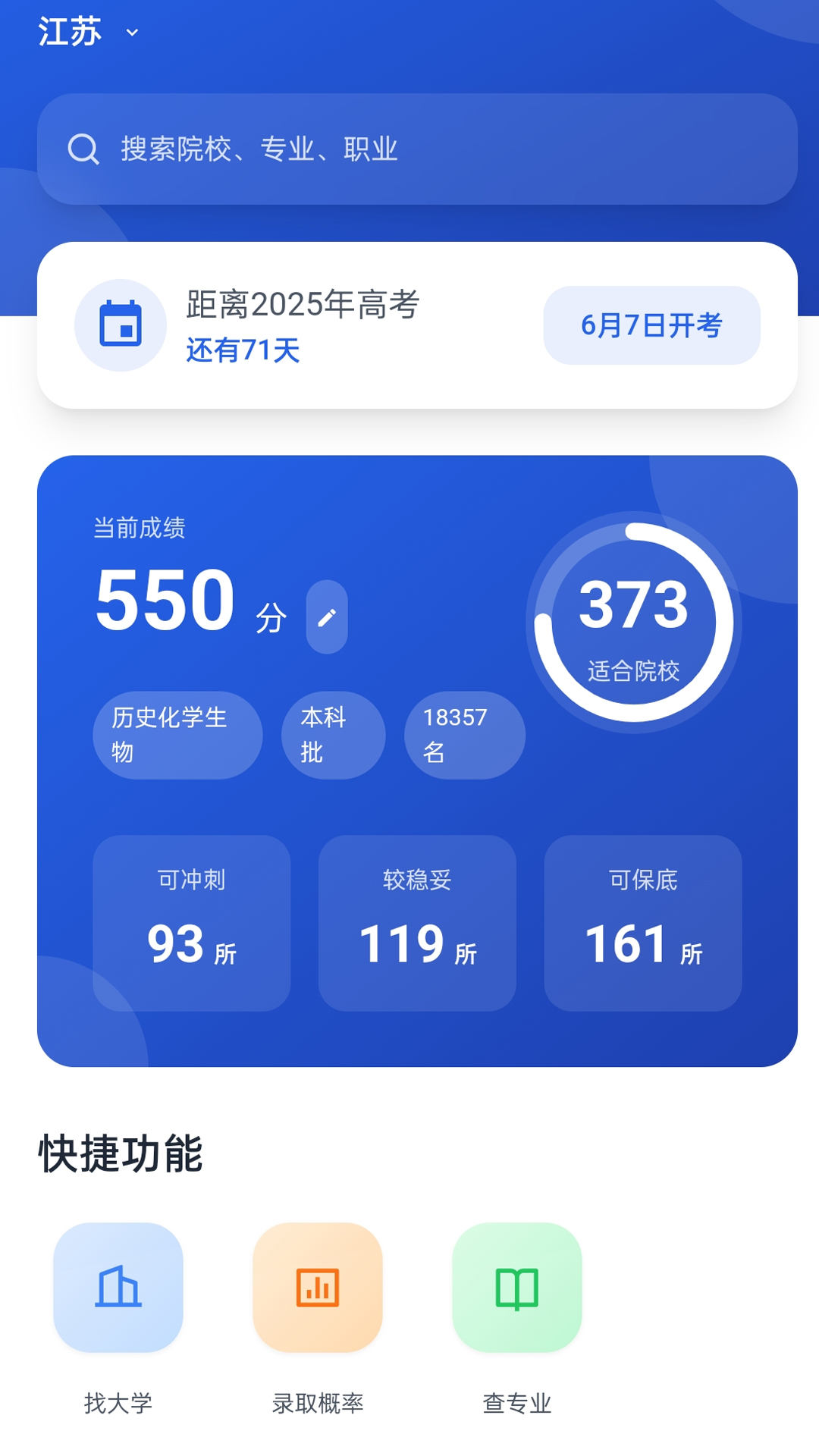Image resolution: width=819 pixels, height=1456 pixels.
Task: Open the 373 适合院校 circle
Action: pos(634,623)
